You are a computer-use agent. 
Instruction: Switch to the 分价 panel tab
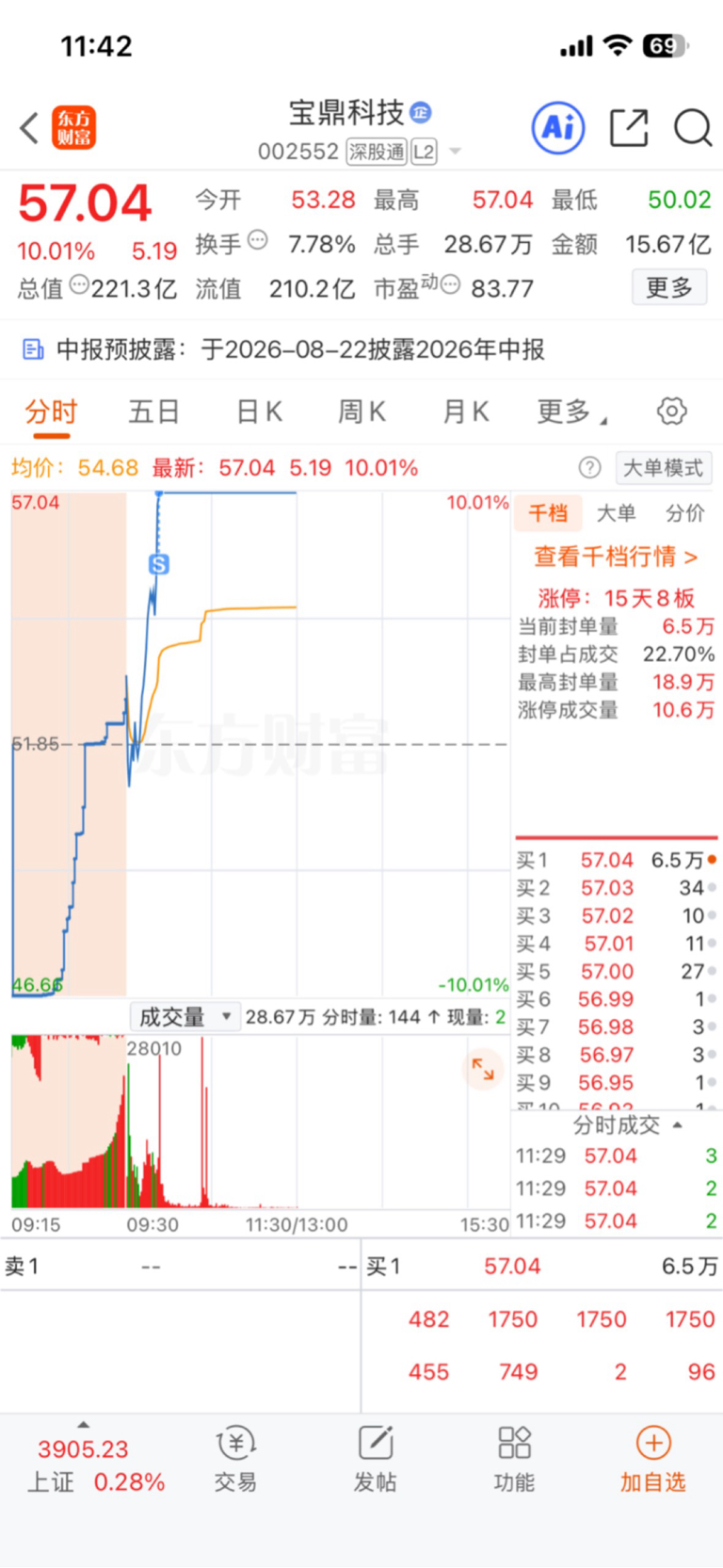[x=684, y=513]
